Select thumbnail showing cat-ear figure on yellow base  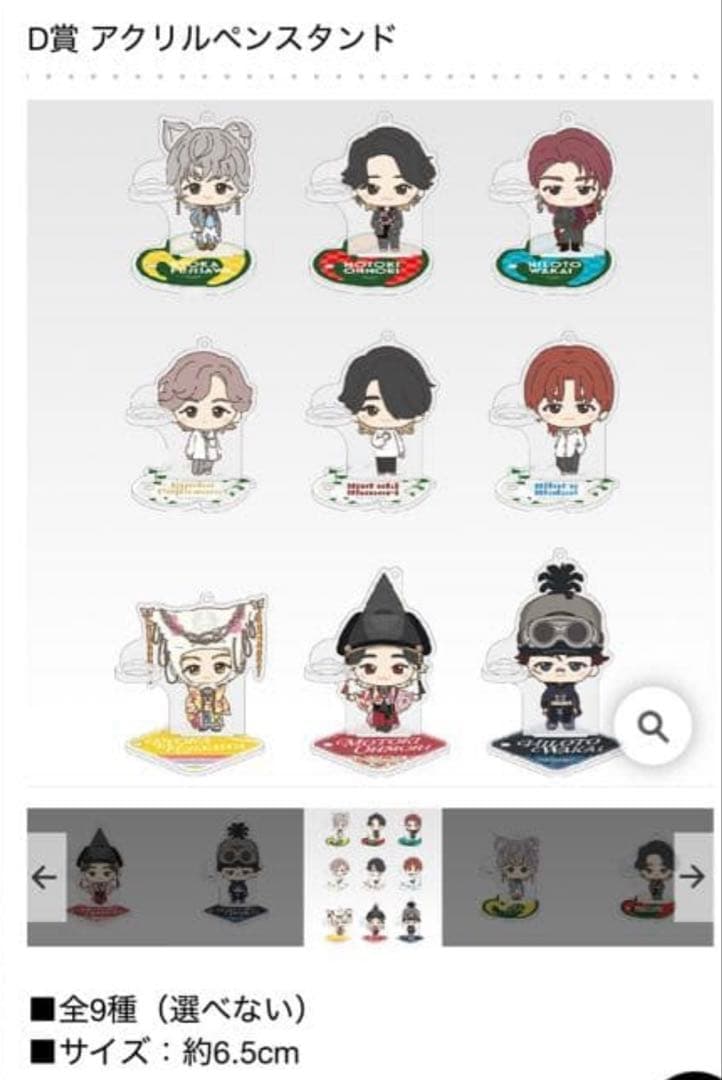[x=560, y=877]
